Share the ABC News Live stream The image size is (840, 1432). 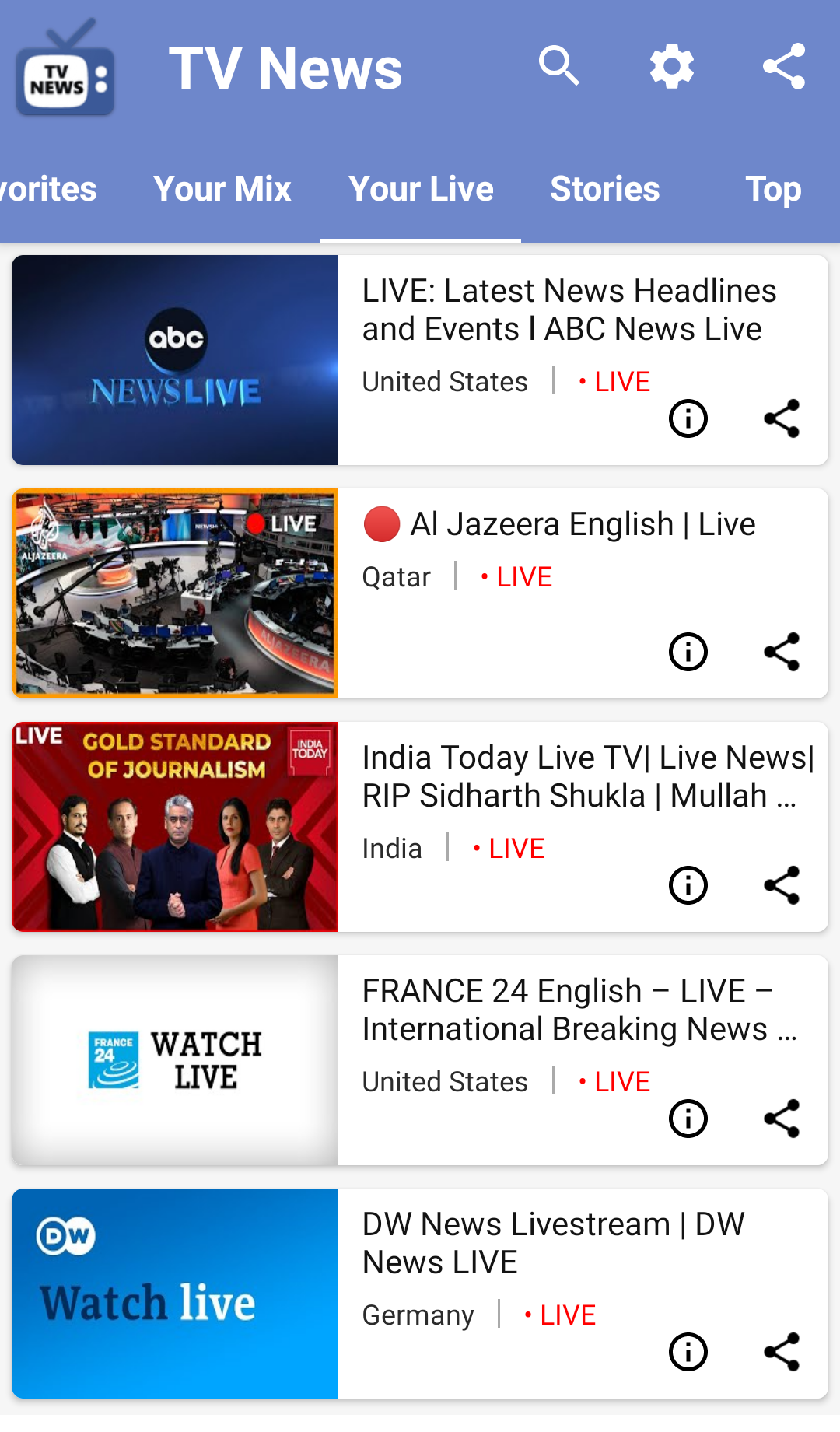click(x=782, y=418)
